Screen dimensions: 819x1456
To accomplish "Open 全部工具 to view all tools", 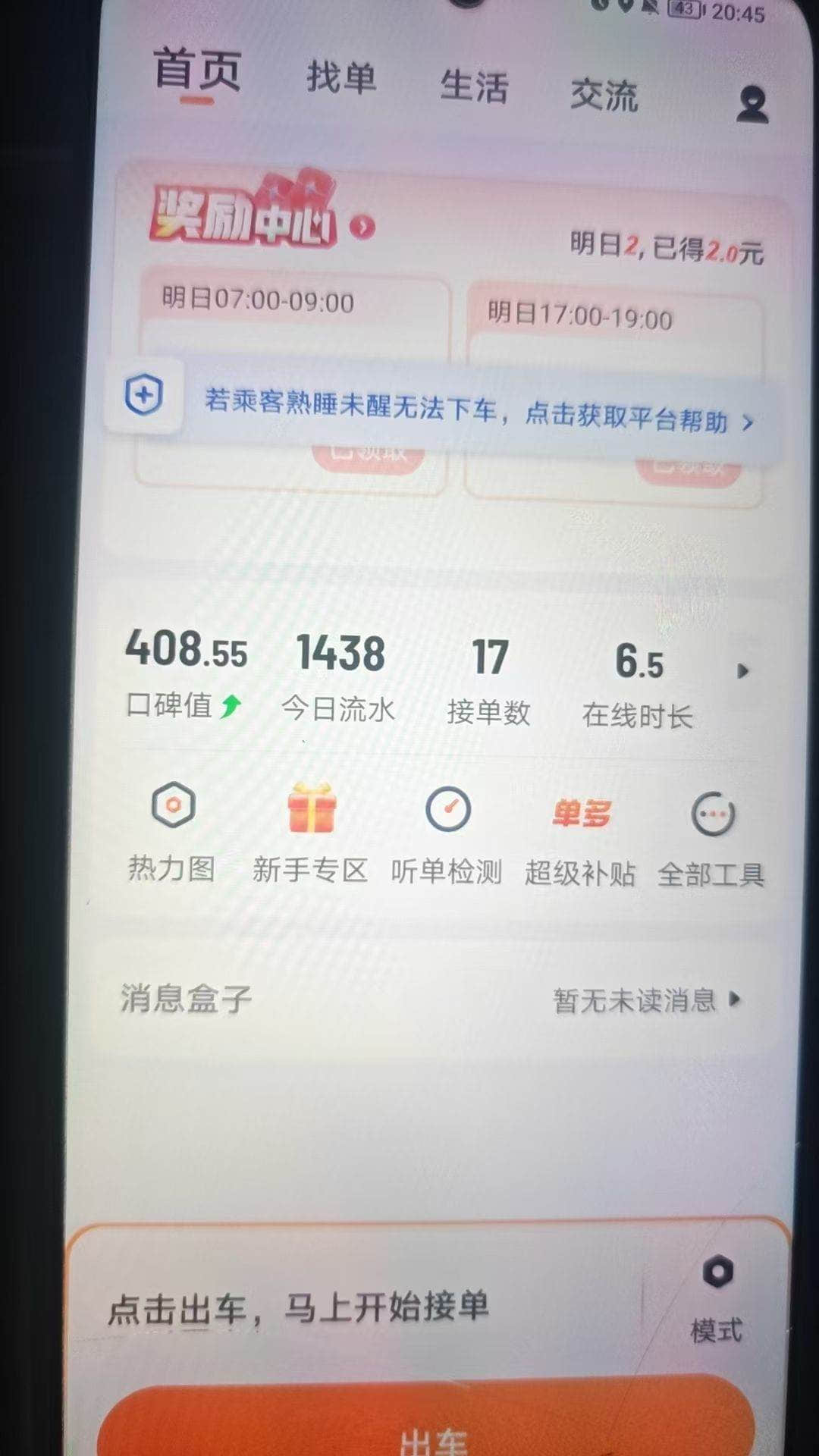I will pos(711,834).
